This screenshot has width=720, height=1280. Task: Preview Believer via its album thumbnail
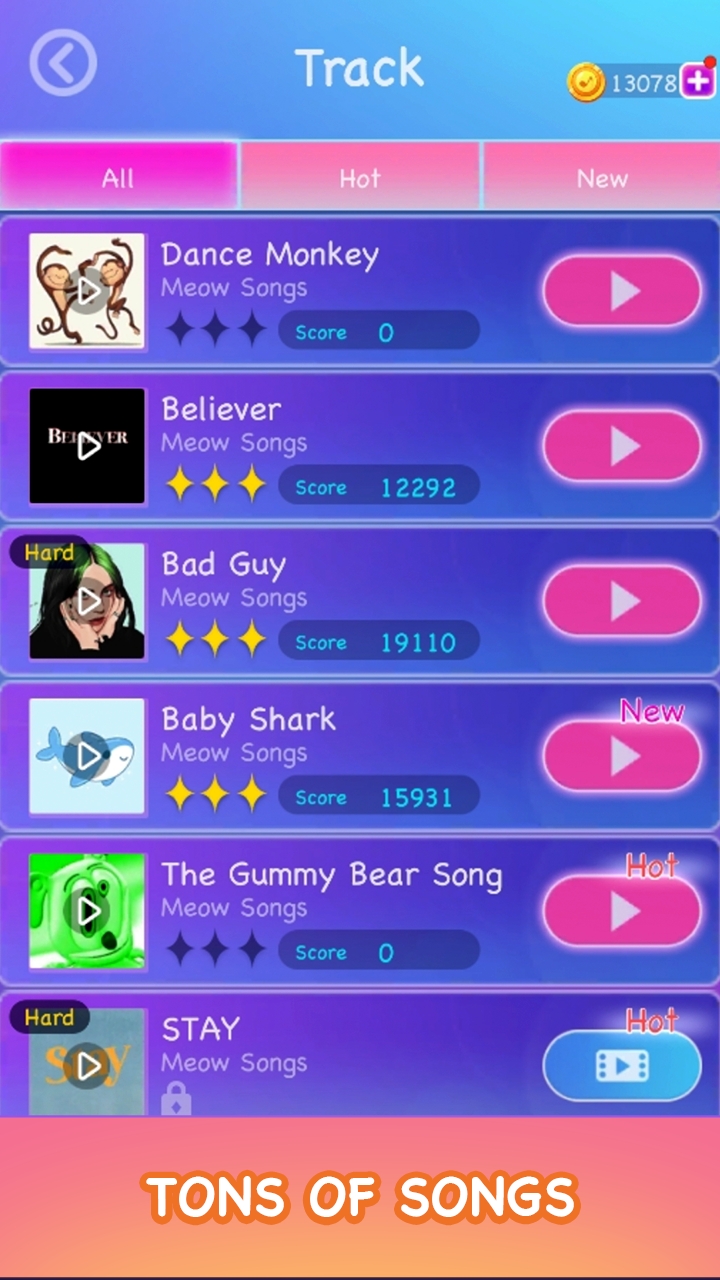coord(87,446)
